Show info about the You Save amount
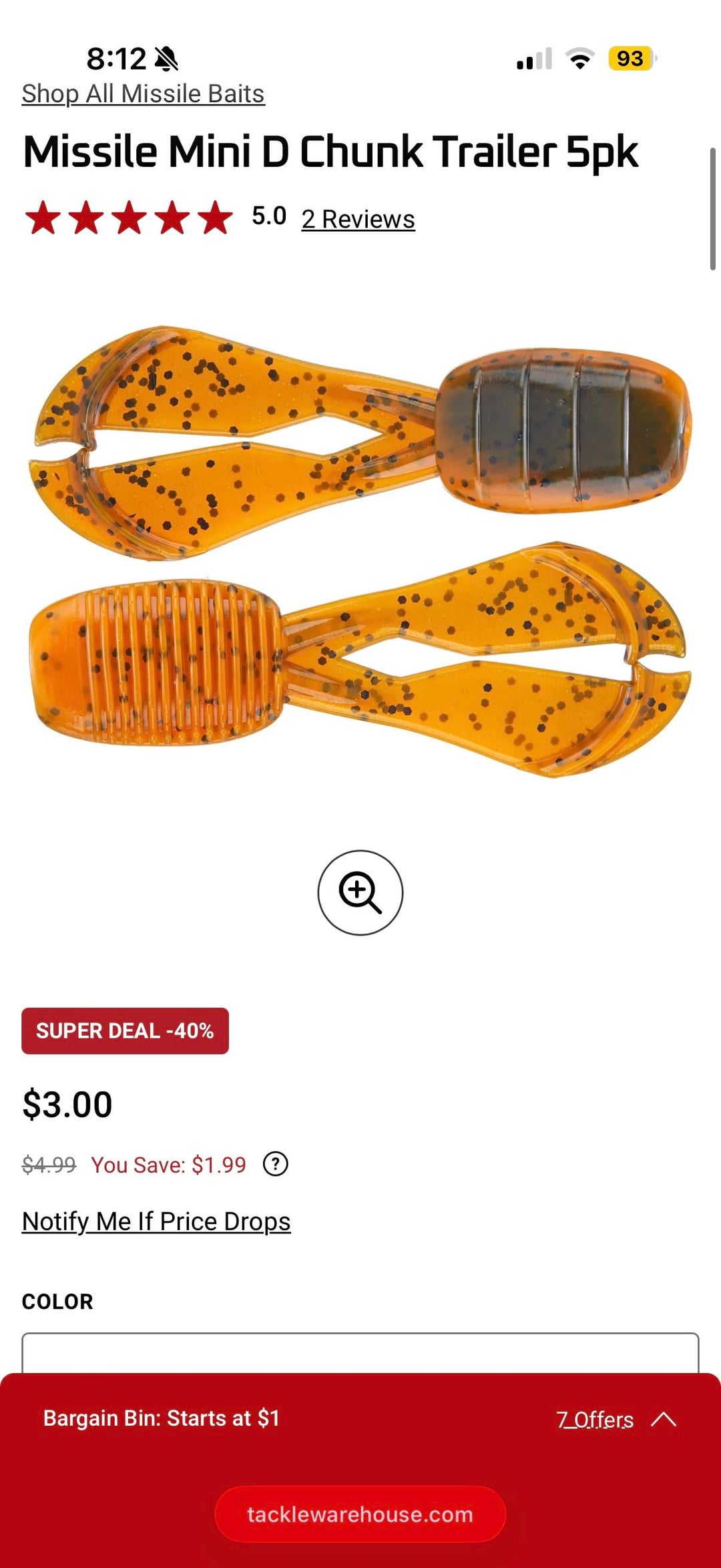Image resolution: width=721 pixels, height=1568 pixels. (275, 1164)
